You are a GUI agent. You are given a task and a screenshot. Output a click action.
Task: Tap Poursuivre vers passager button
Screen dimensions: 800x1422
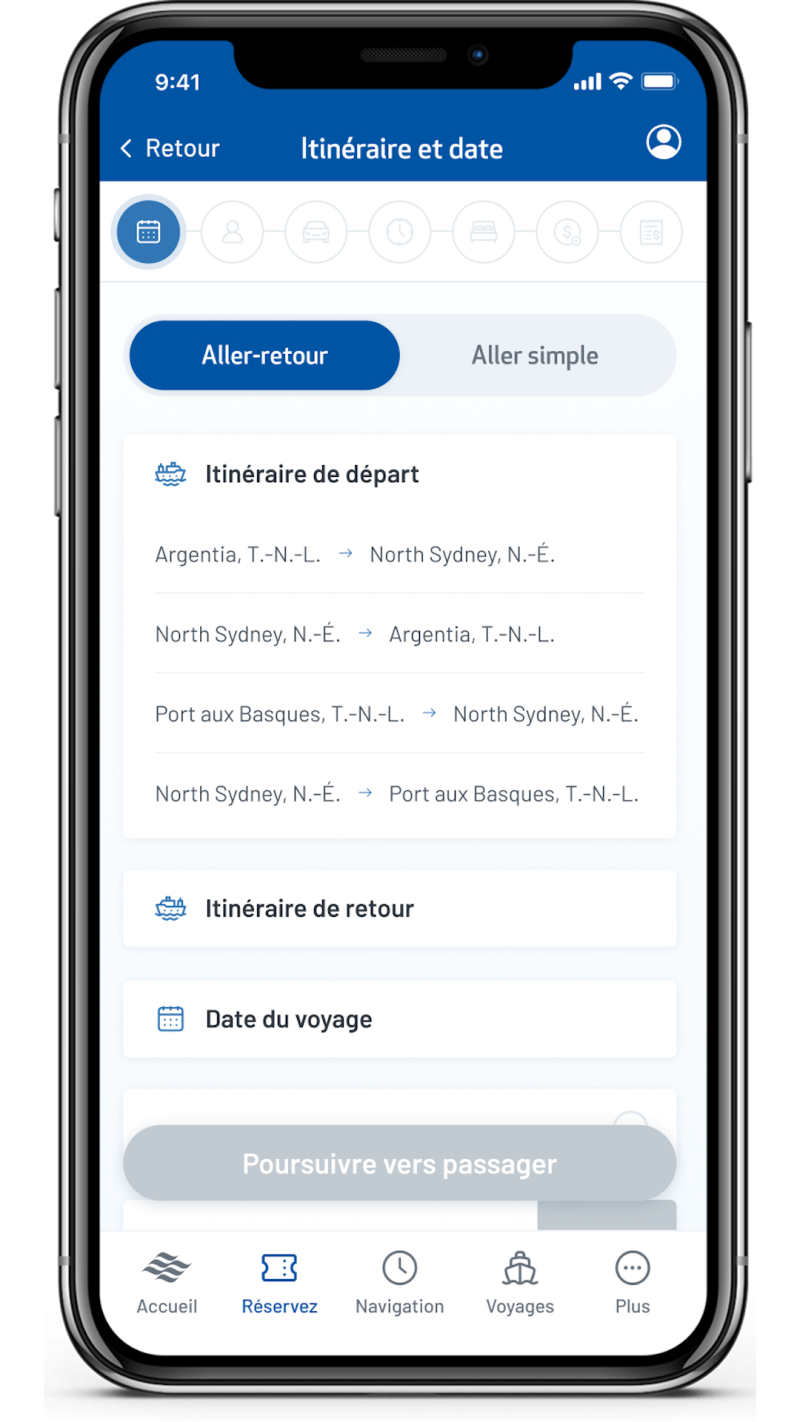click(x=399, y=1164)
